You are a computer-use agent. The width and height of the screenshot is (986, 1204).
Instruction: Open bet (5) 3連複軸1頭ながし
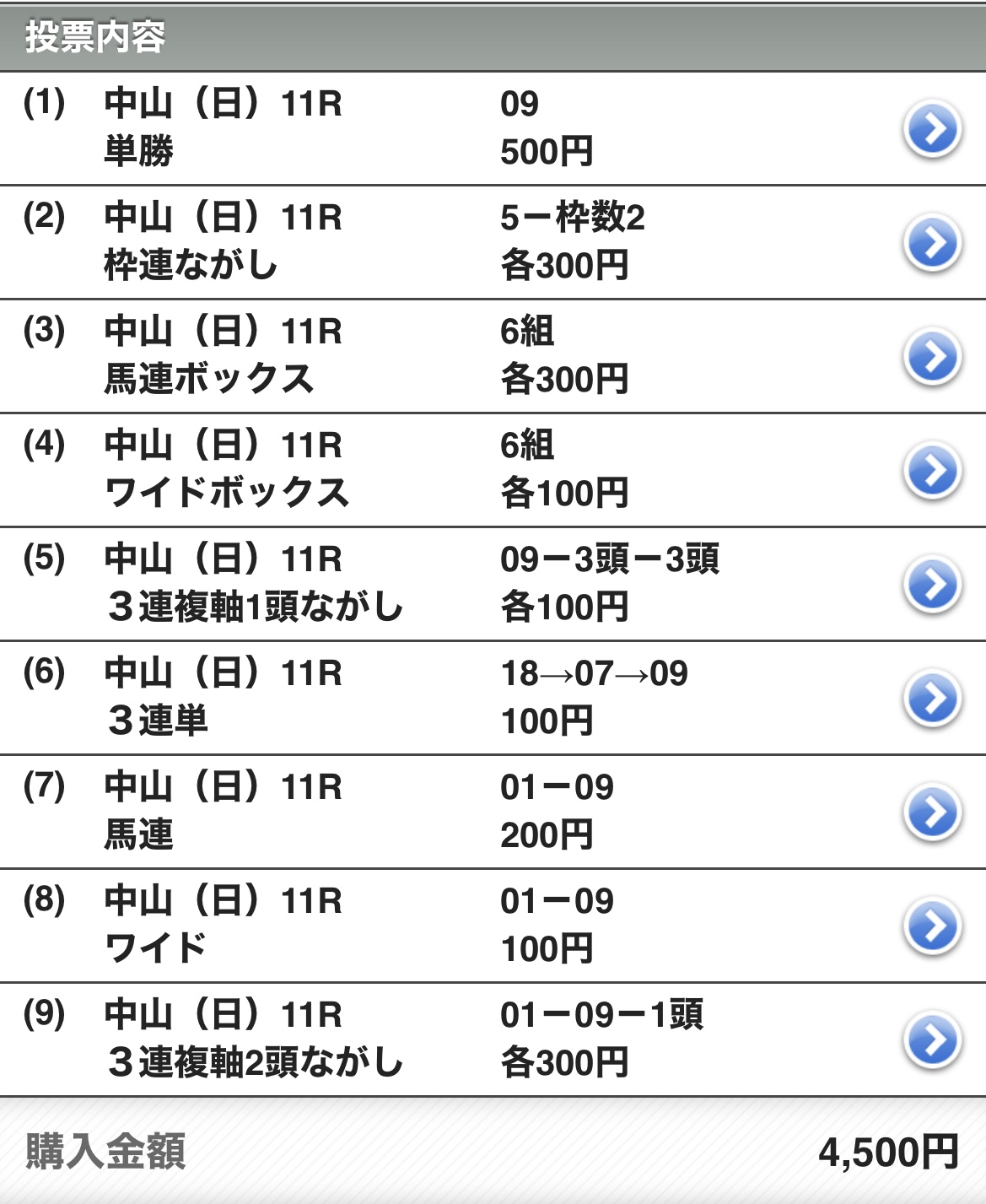click(x=932, y=585)
